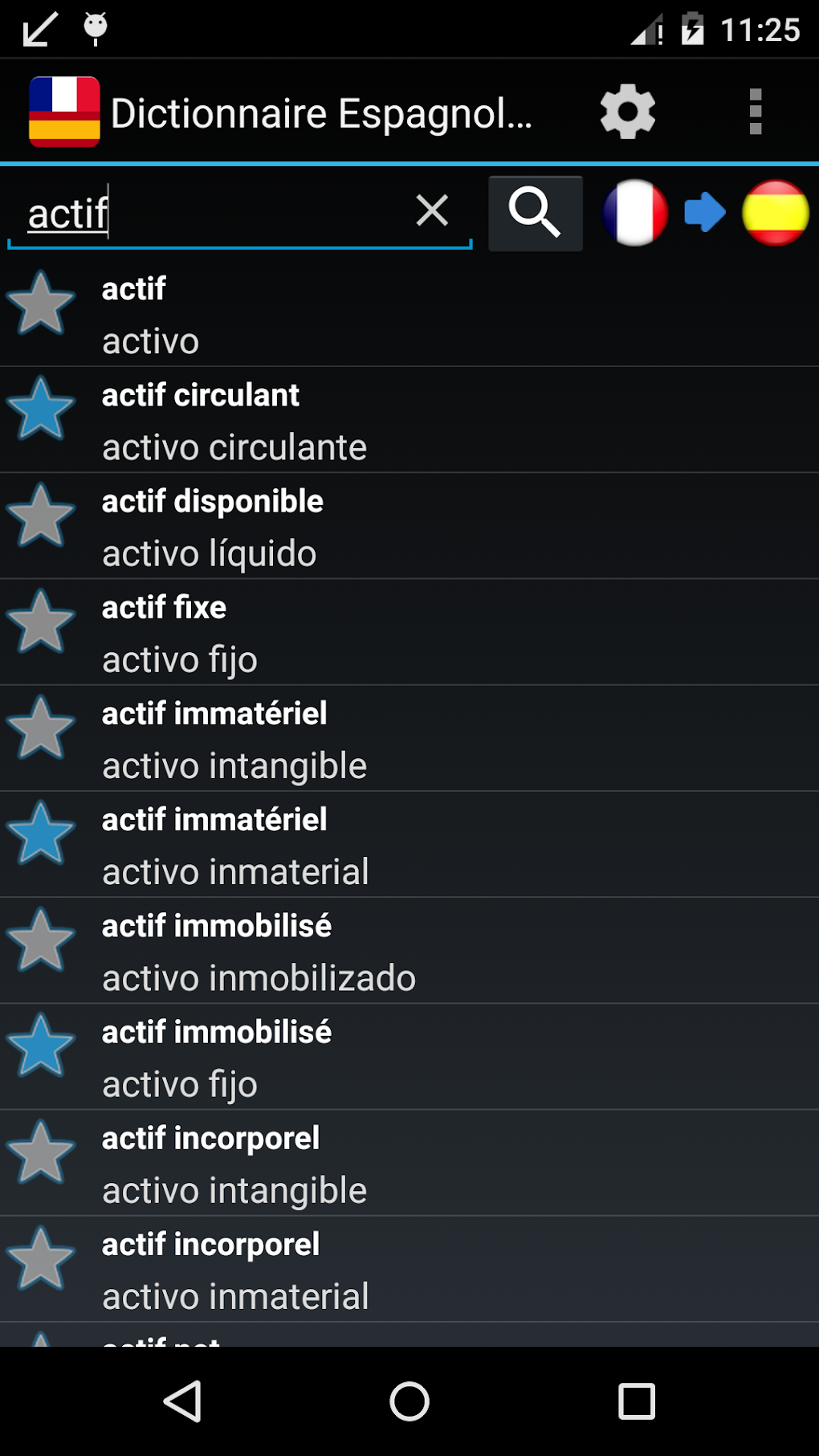Open actif immobilisé – activo inmobilizado entry
The image size is (819, 1456).
pos(401,951)
